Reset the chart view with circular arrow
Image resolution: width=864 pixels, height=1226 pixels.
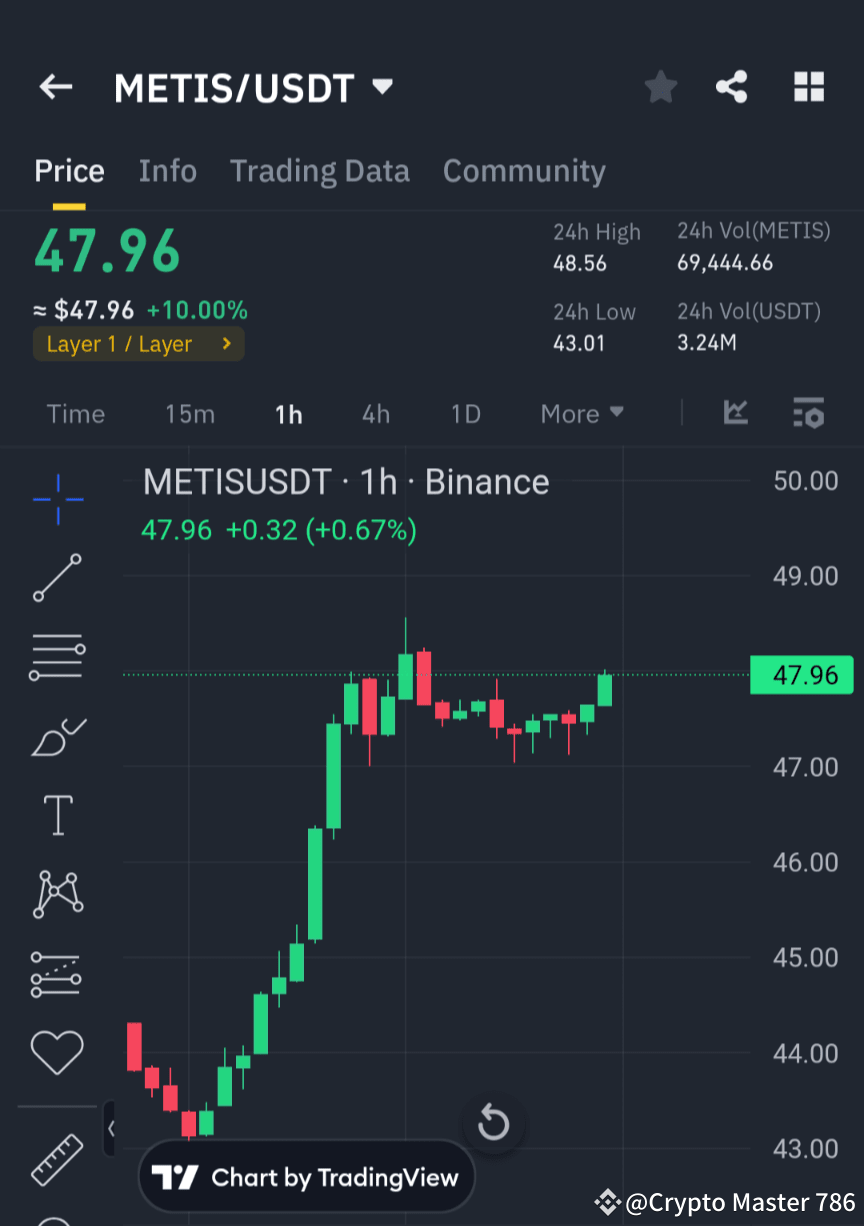pyautogui.click(x=494, y=1123)
